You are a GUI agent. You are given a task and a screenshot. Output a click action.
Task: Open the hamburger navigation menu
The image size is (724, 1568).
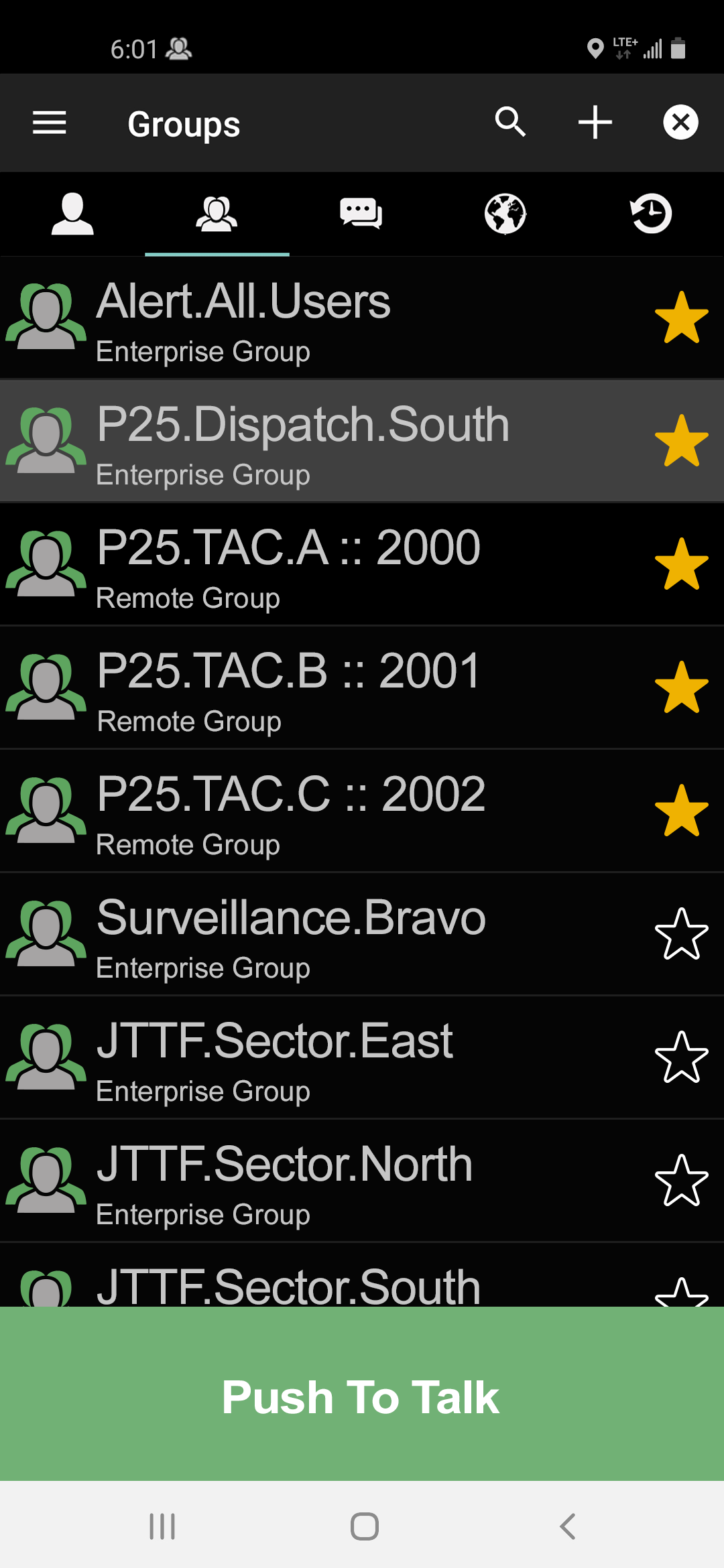coord(50,123)
